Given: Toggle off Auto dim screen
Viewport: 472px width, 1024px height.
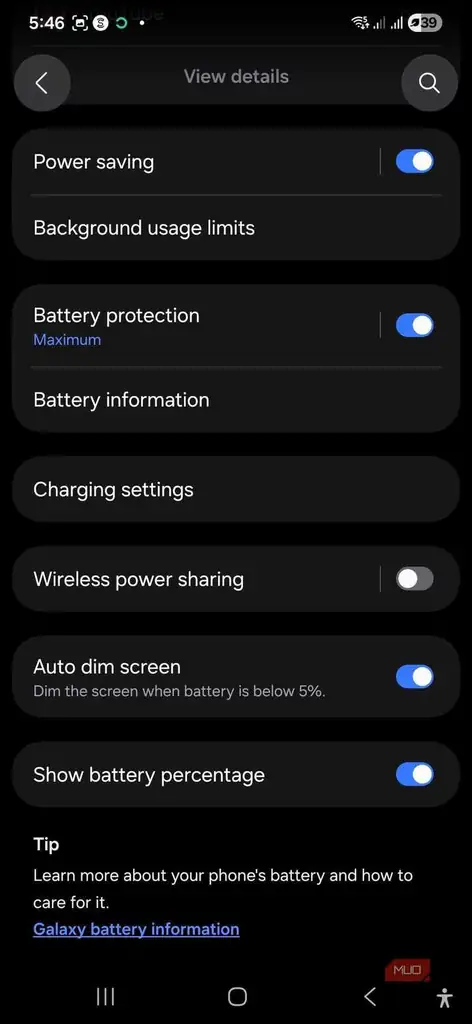Looking at the screenshot, I should pos(415,677).
